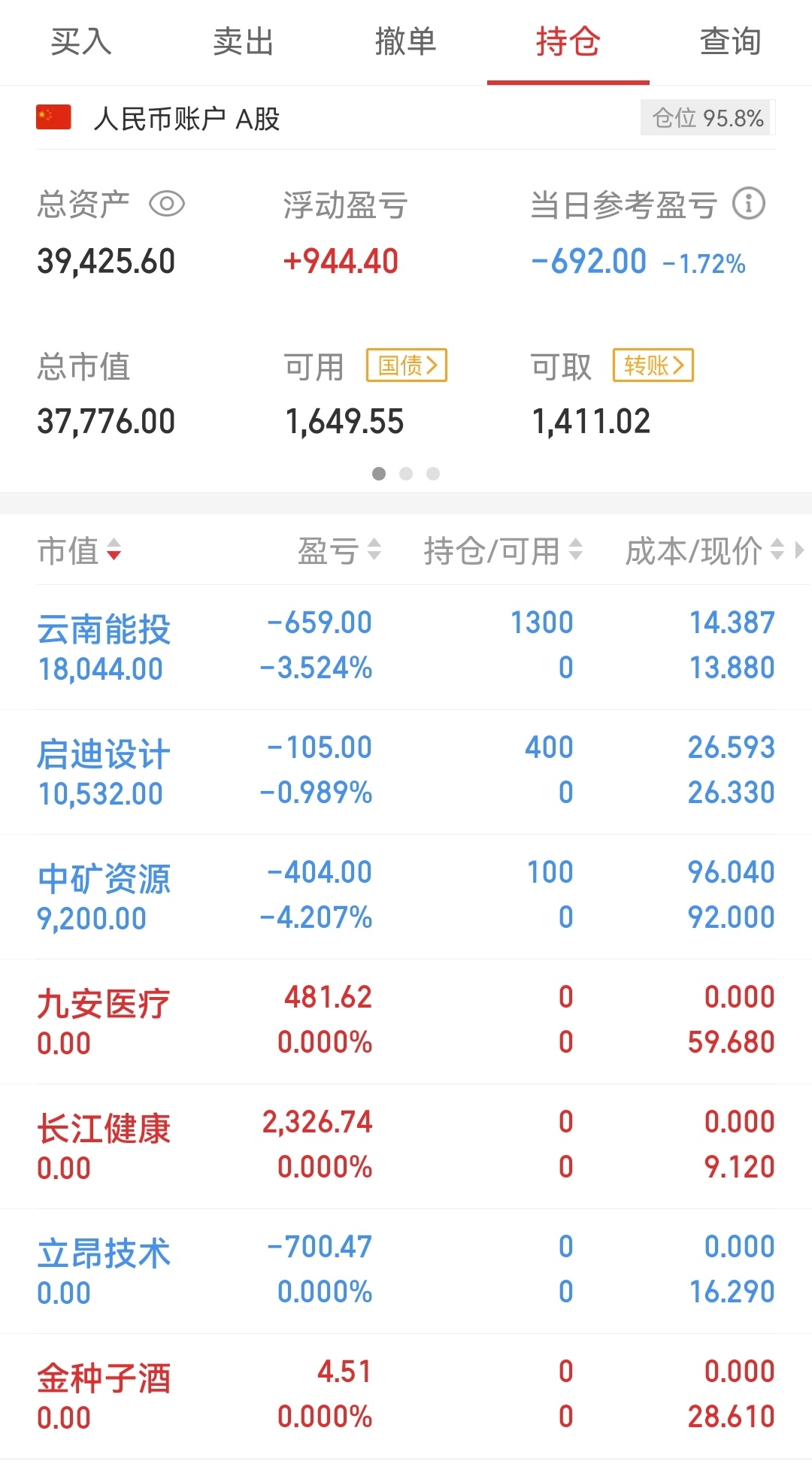Image resolution: width=812 pixels, height=1464 pixels.
Task: Tap the info icon beside 当日参考盈亏
Action: point(749,204)
